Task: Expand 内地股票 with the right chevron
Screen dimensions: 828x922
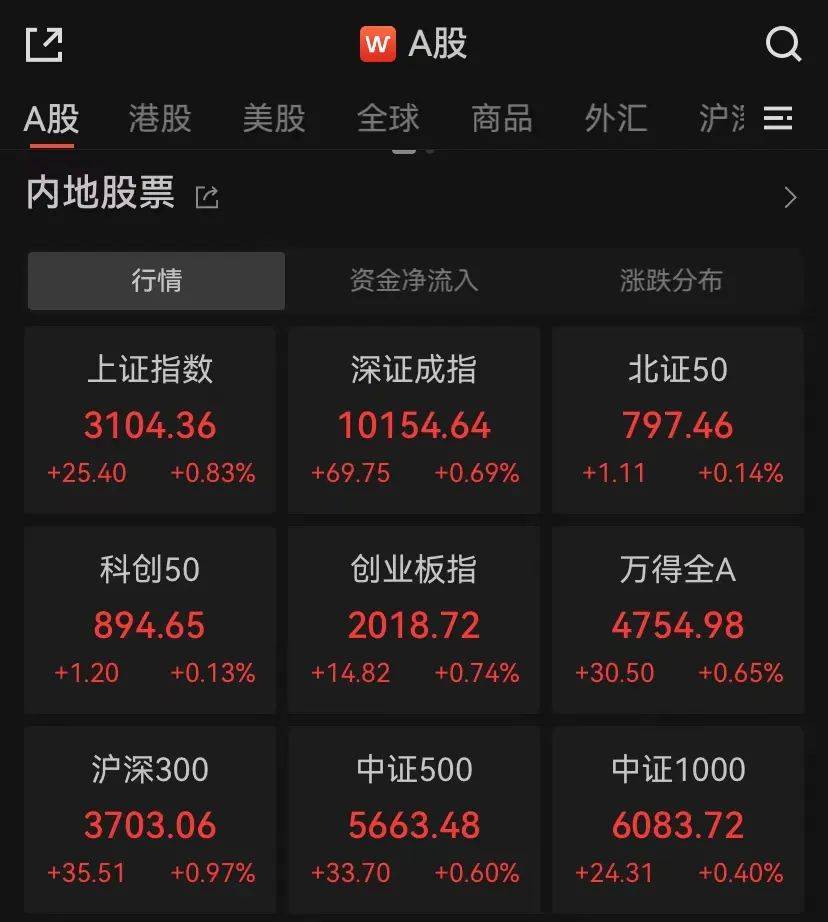Action: 790,197
